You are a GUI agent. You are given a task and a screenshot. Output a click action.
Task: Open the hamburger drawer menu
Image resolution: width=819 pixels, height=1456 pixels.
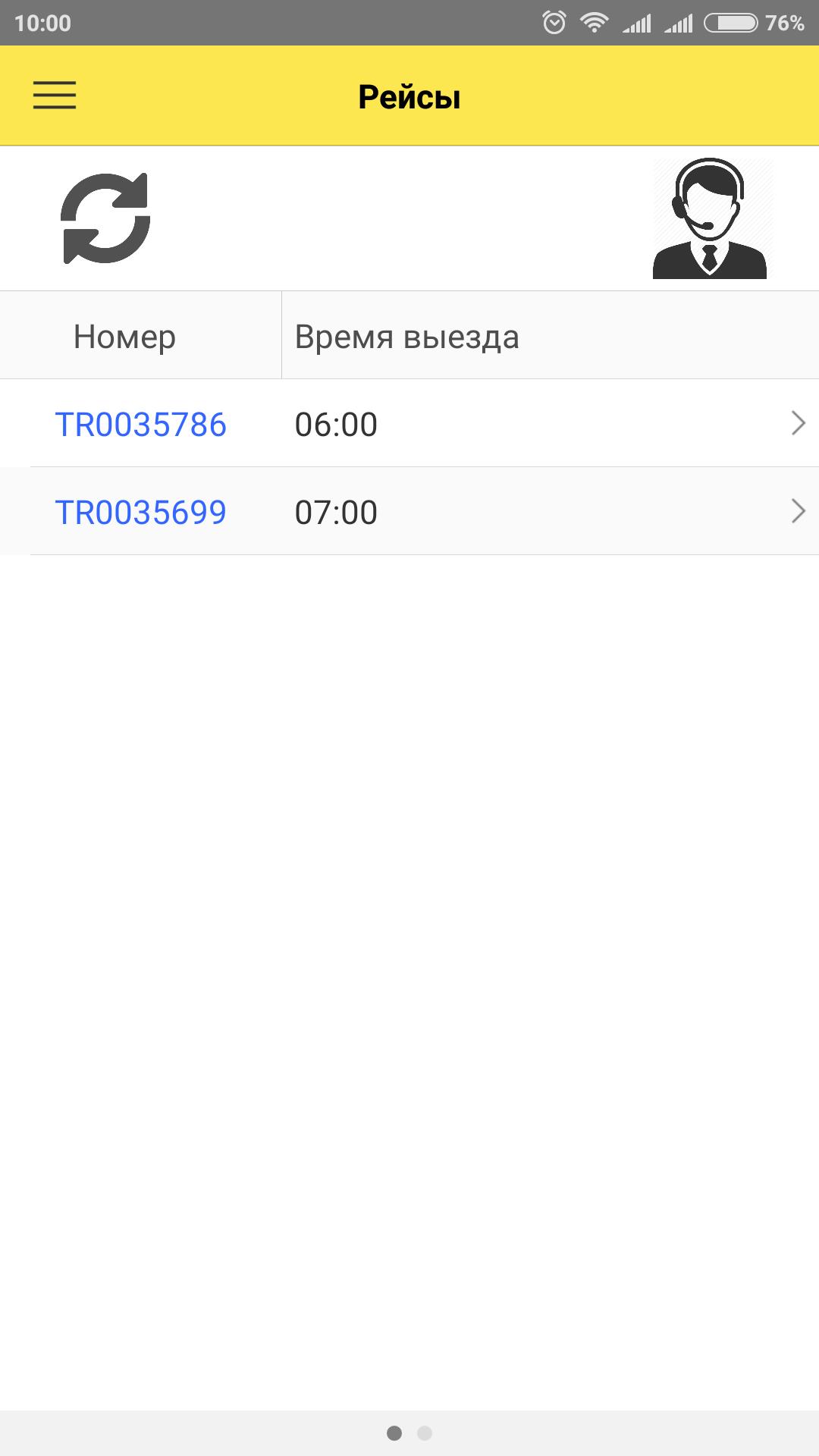pyautogui.click(x=55, y=96)
